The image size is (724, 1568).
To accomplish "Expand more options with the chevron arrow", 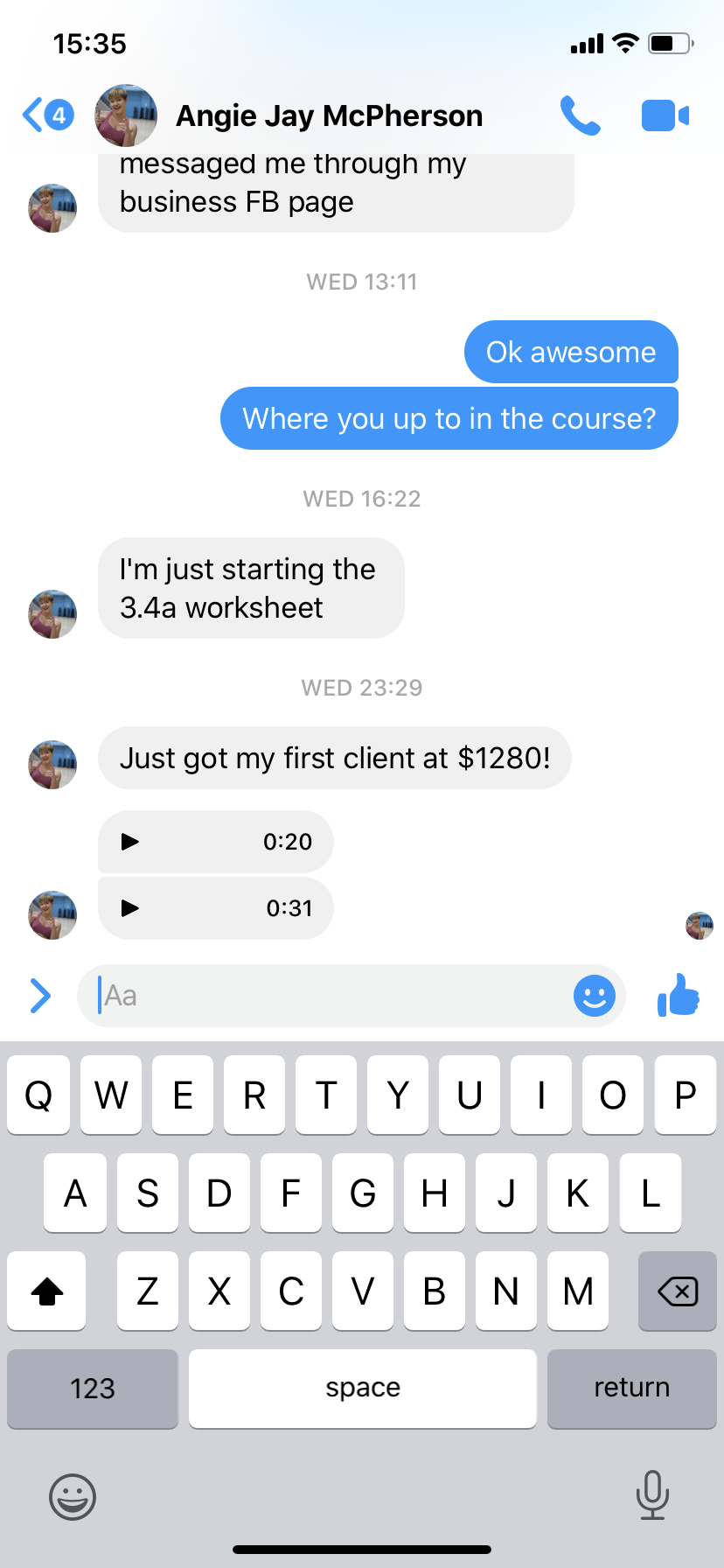I will [40, 996].
